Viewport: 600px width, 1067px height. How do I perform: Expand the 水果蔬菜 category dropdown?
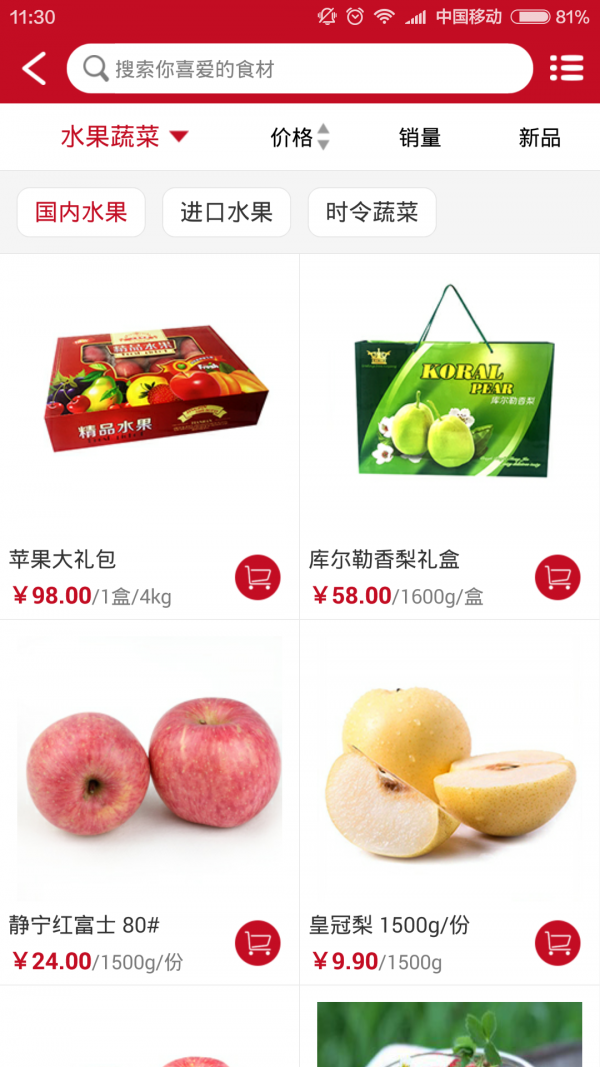pyautogui.click(x=125, y=138)
